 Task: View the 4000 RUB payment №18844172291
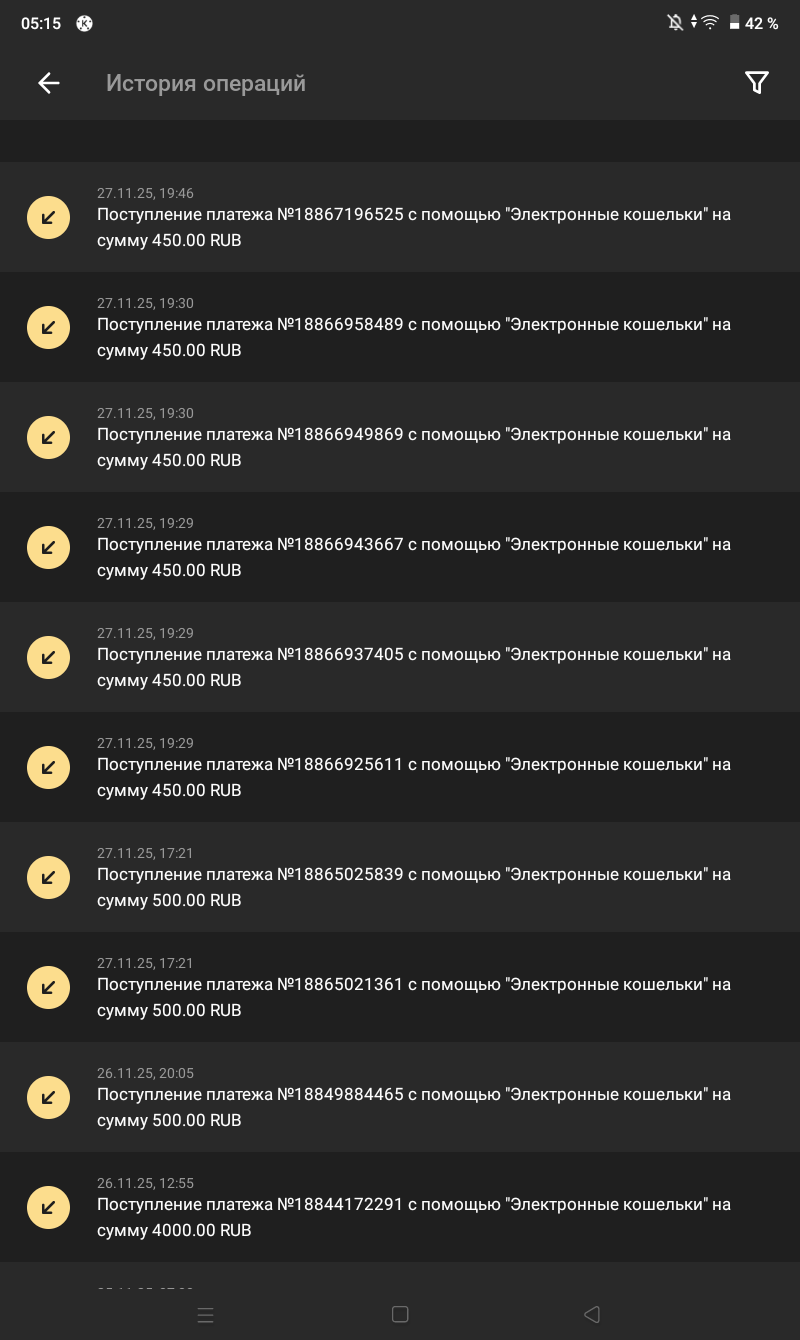point(400,1207)
